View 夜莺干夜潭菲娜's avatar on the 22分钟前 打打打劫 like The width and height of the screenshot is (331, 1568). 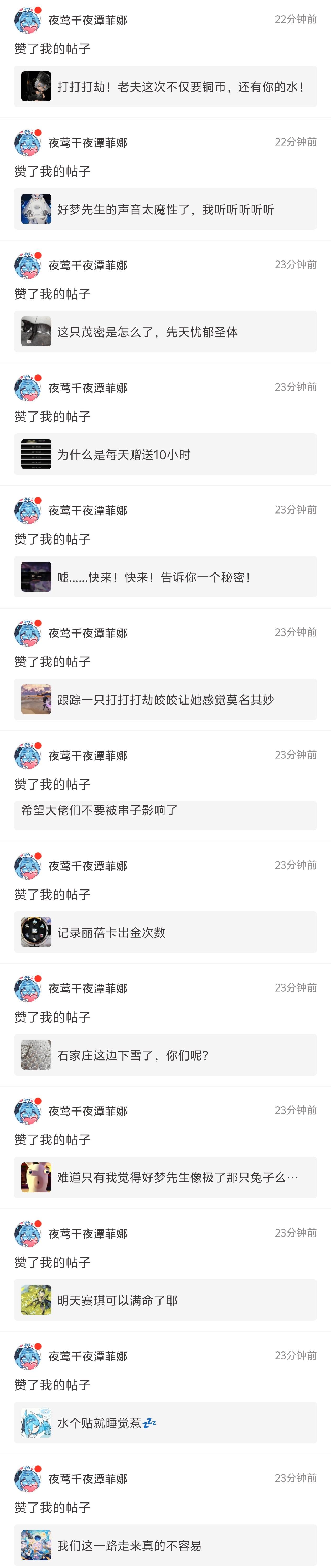[x=27, y=21]
